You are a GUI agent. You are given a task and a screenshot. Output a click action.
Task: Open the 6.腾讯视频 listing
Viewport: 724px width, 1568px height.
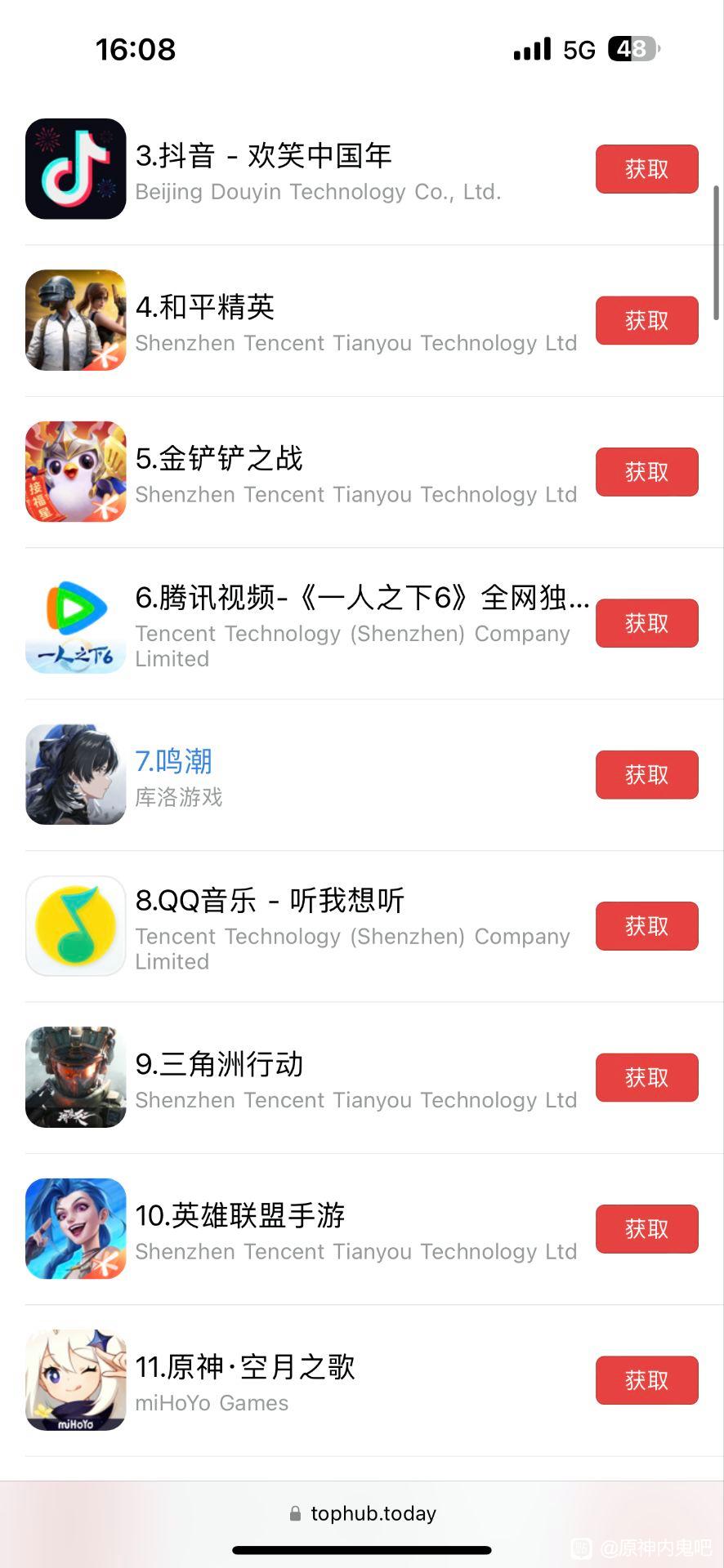[361, 598]
